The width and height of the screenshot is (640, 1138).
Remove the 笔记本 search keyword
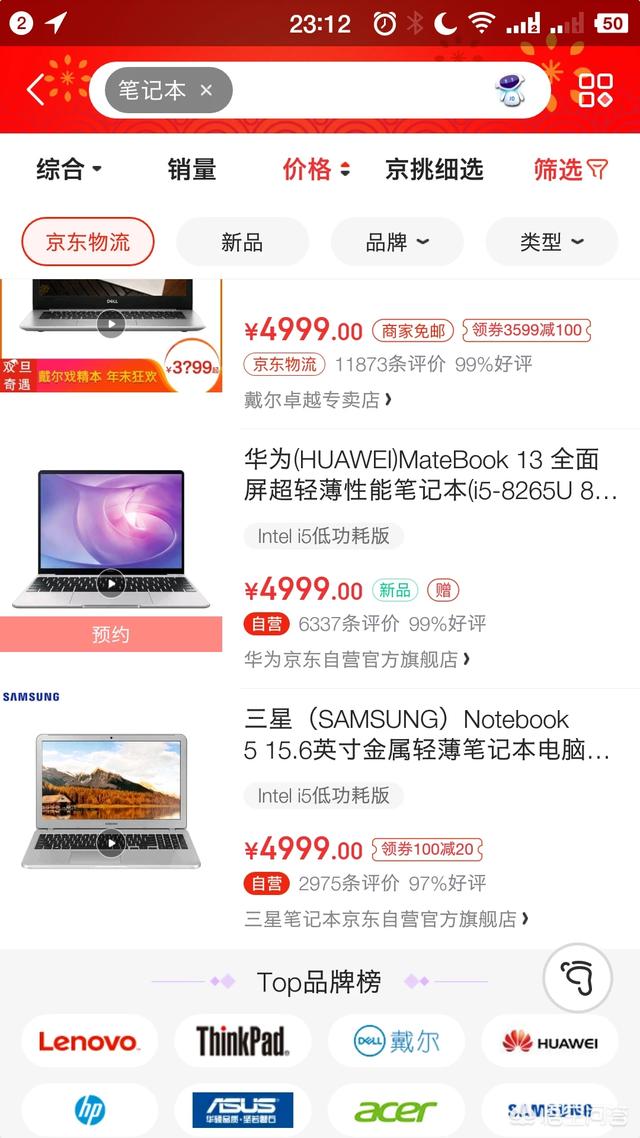click(206, 90)
